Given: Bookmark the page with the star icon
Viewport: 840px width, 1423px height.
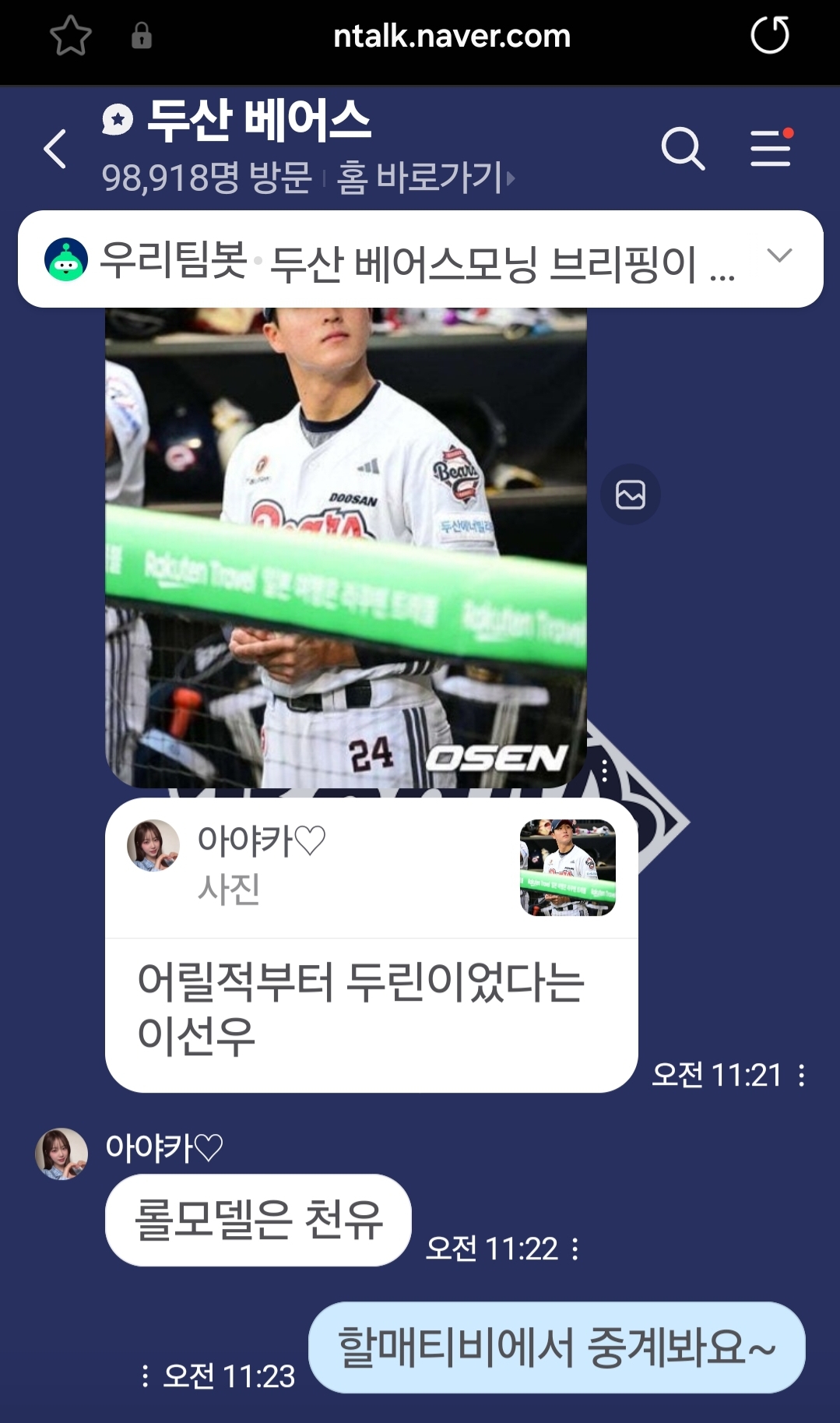Looking at the screenshot, I should tap(71, 36).
